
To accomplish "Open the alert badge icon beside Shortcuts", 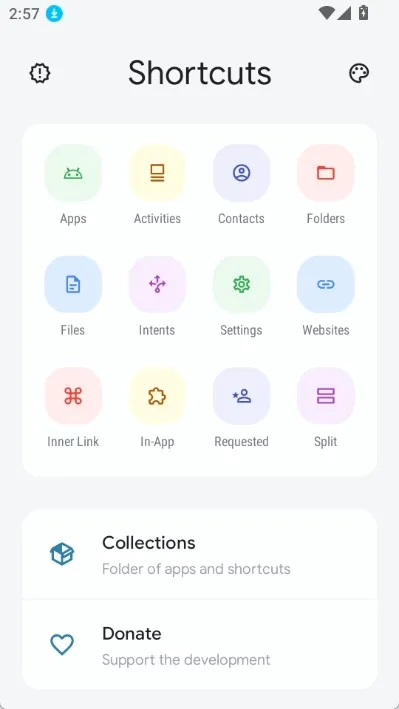I will click(x=40, y=73).
